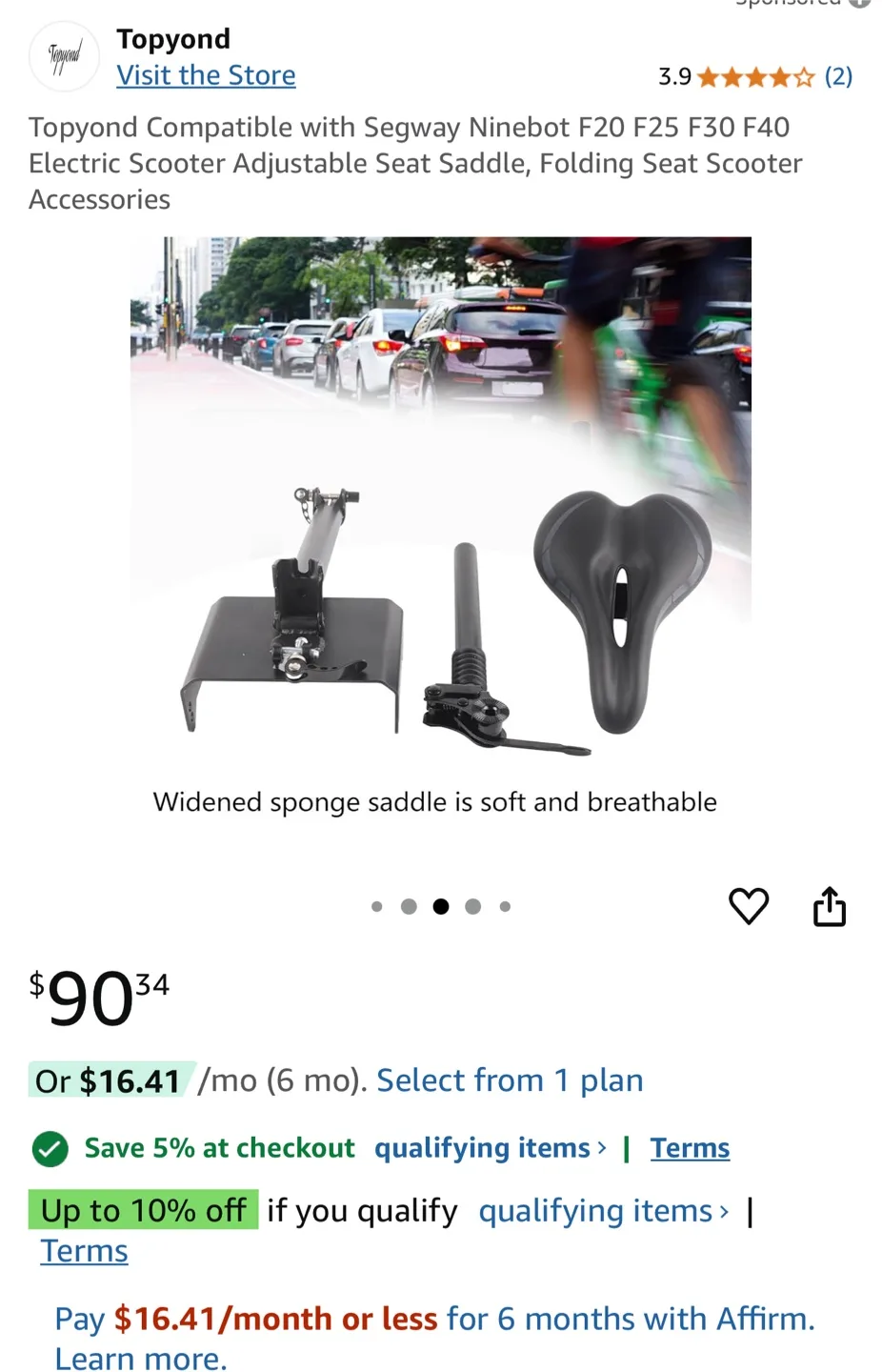The image size is (882, 1372).
Task: Tap the heart icon to save item
Action: (x=749, y=906)
